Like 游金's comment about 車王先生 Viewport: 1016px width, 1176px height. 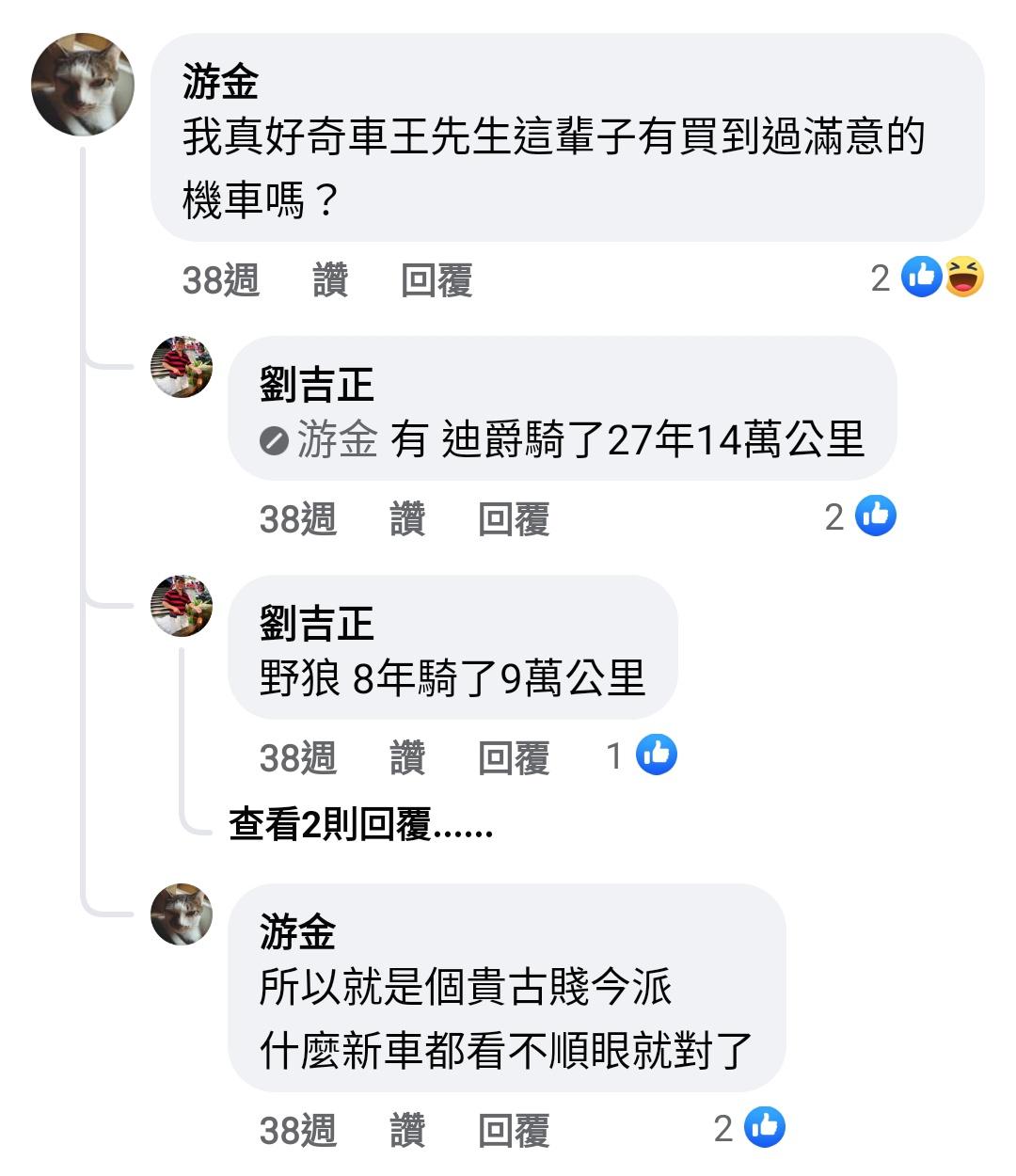click(330, 280)
